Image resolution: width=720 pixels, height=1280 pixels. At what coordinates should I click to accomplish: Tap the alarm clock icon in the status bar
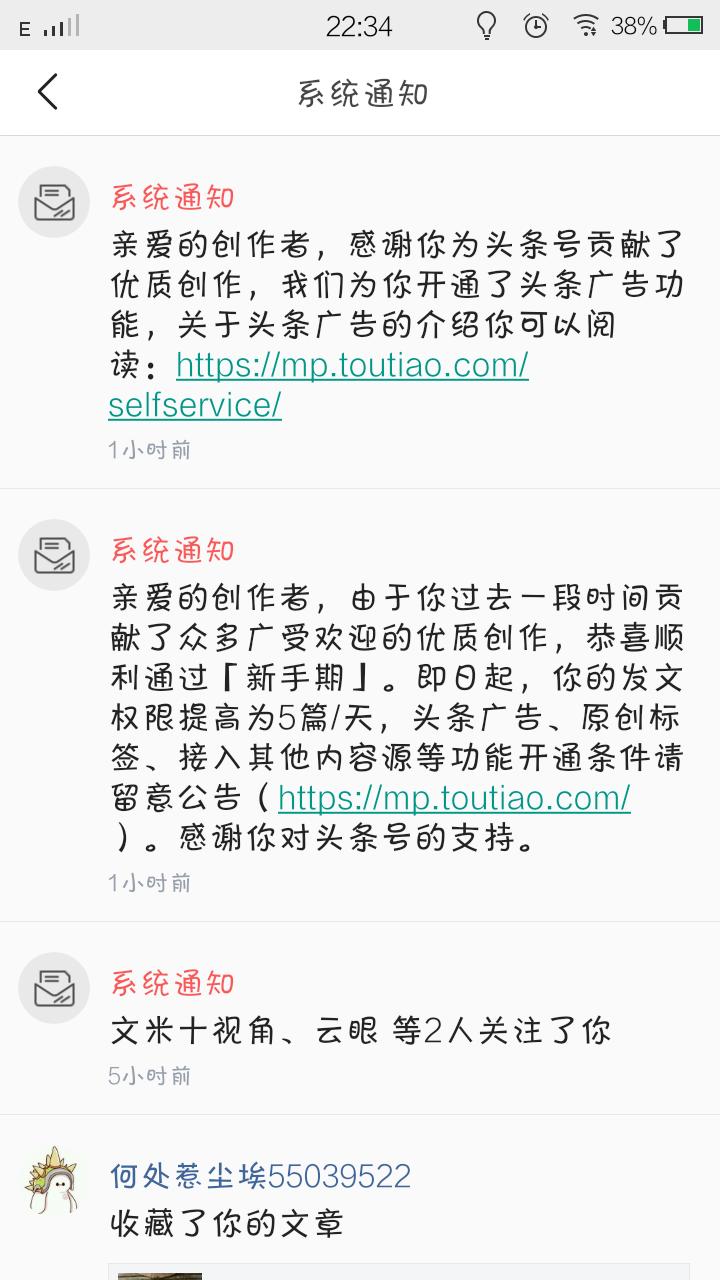536,25
